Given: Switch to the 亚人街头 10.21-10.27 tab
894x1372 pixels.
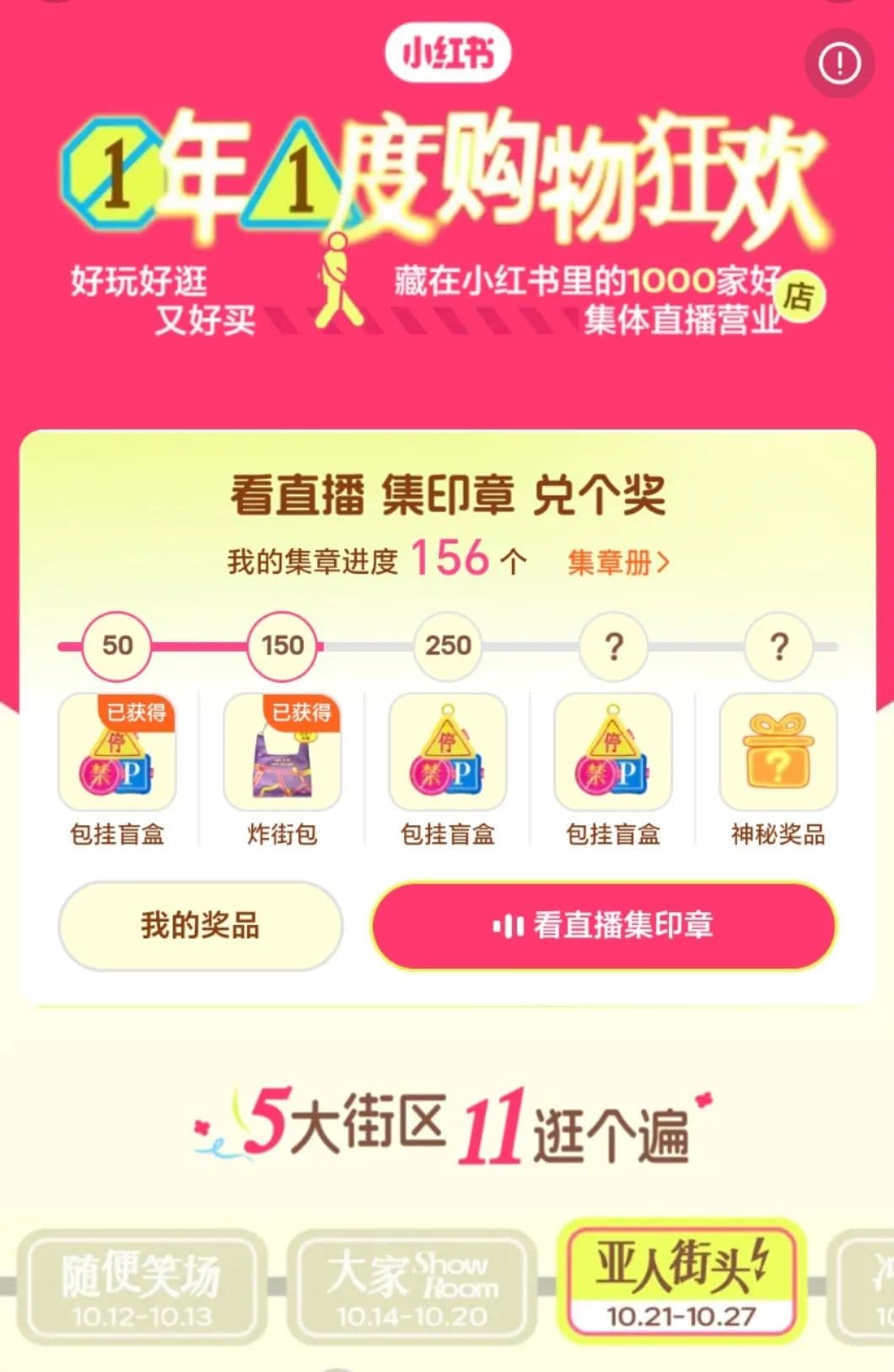Looking at the screenshot, I should click(681, 1281).
